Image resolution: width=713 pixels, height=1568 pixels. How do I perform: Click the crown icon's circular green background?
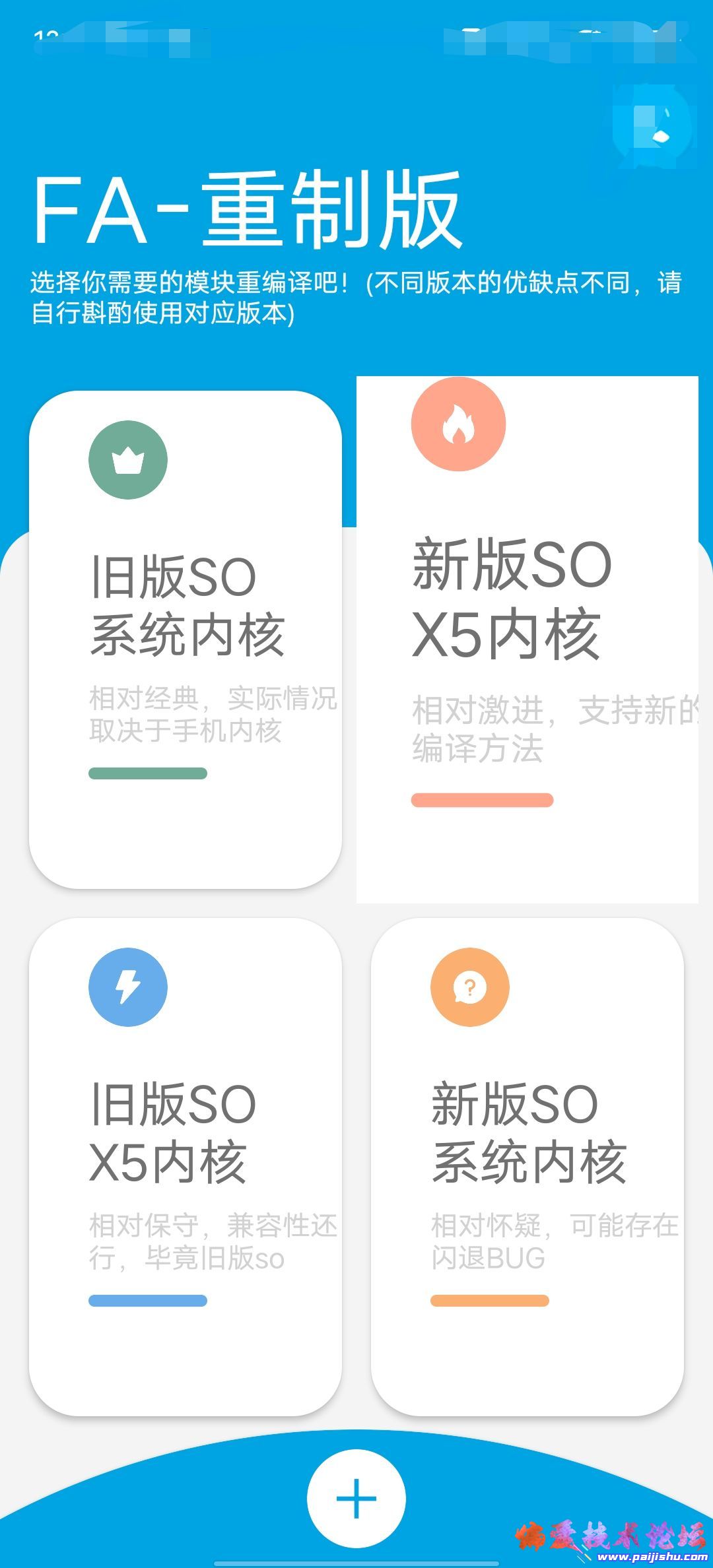point(129,460)
